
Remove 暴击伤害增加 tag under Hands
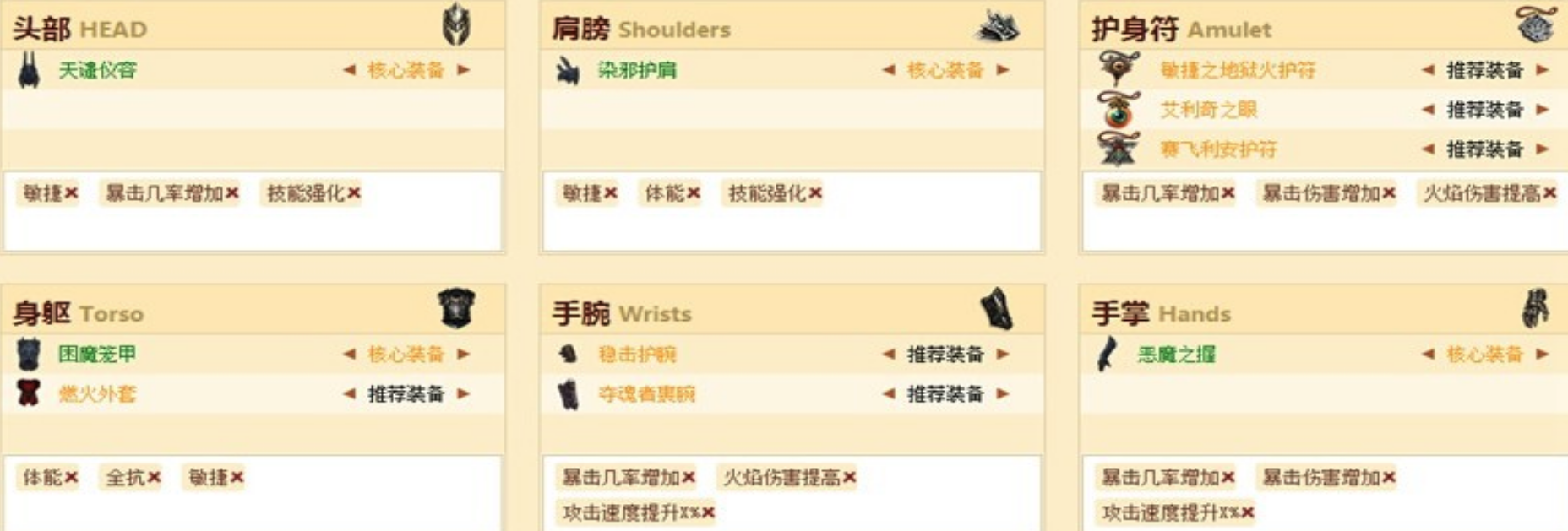(1389, 478)
